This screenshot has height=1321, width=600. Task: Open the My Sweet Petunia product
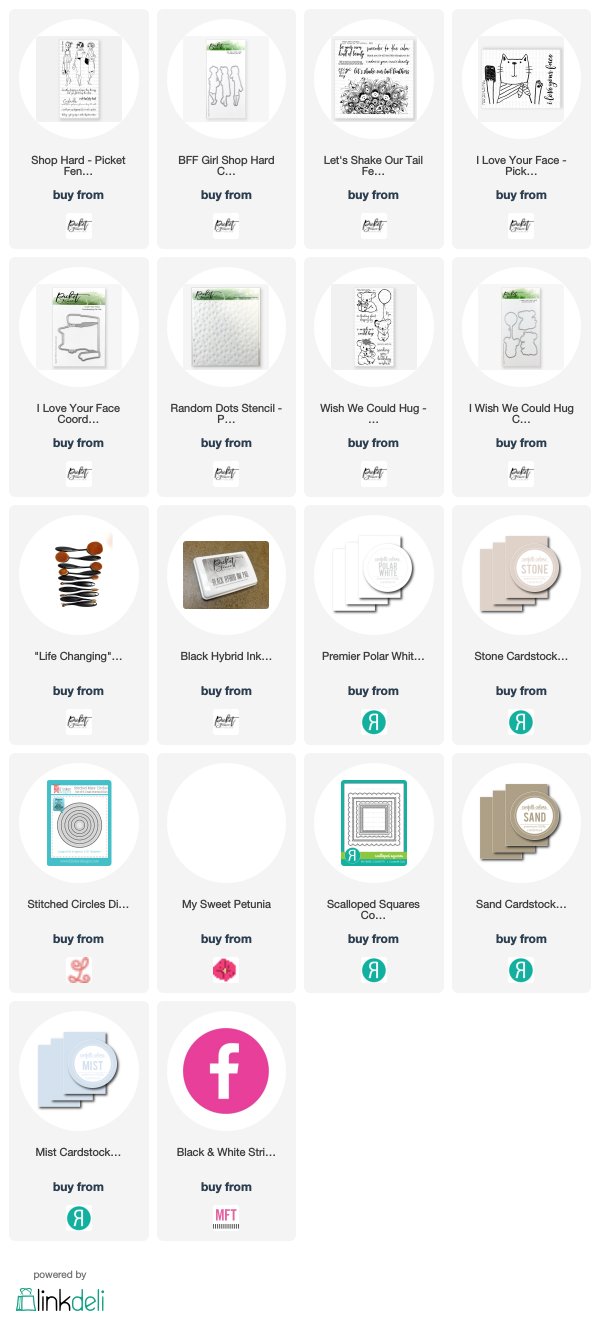coord(226,873)
